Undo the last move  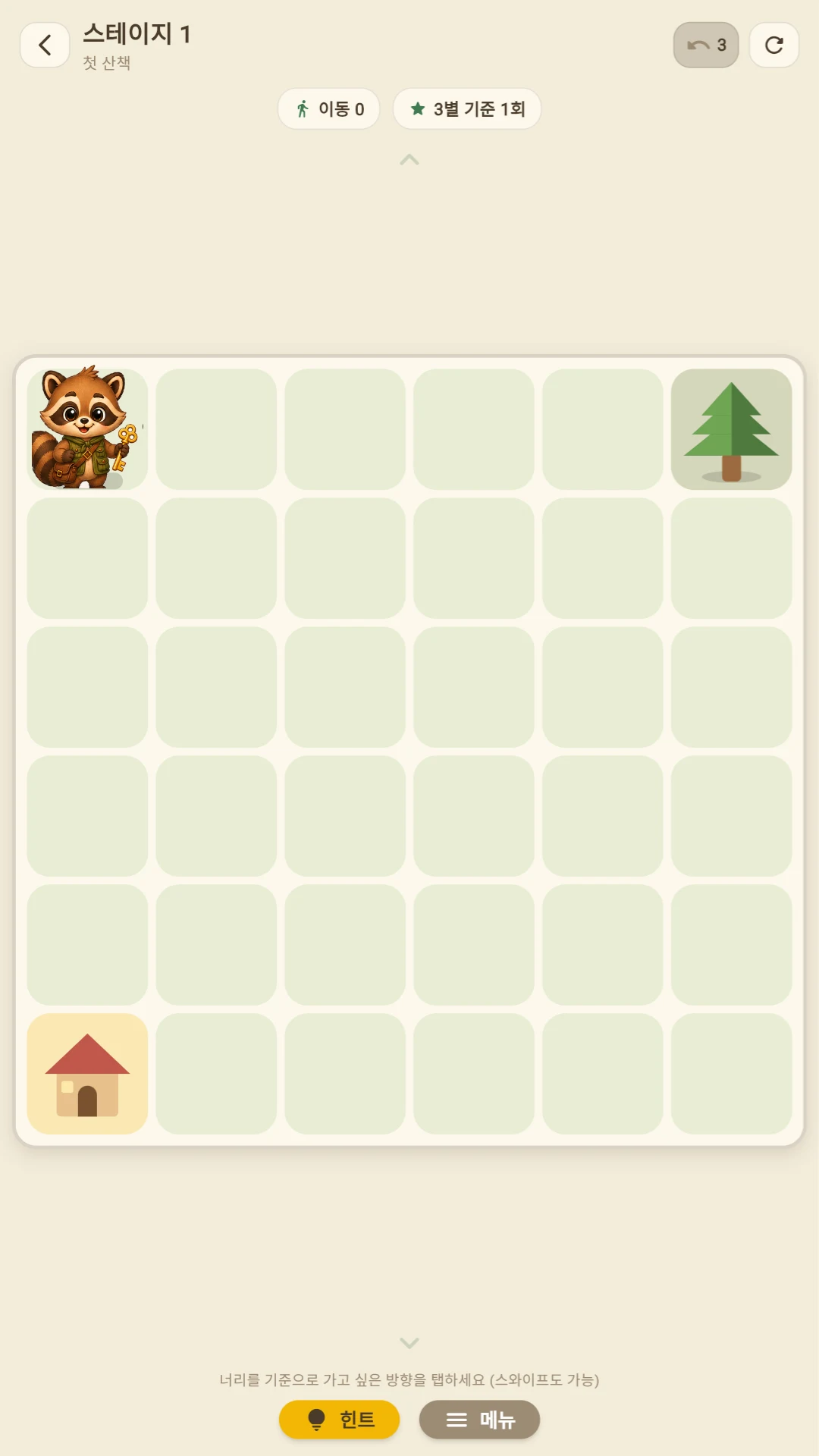(706, 45)
